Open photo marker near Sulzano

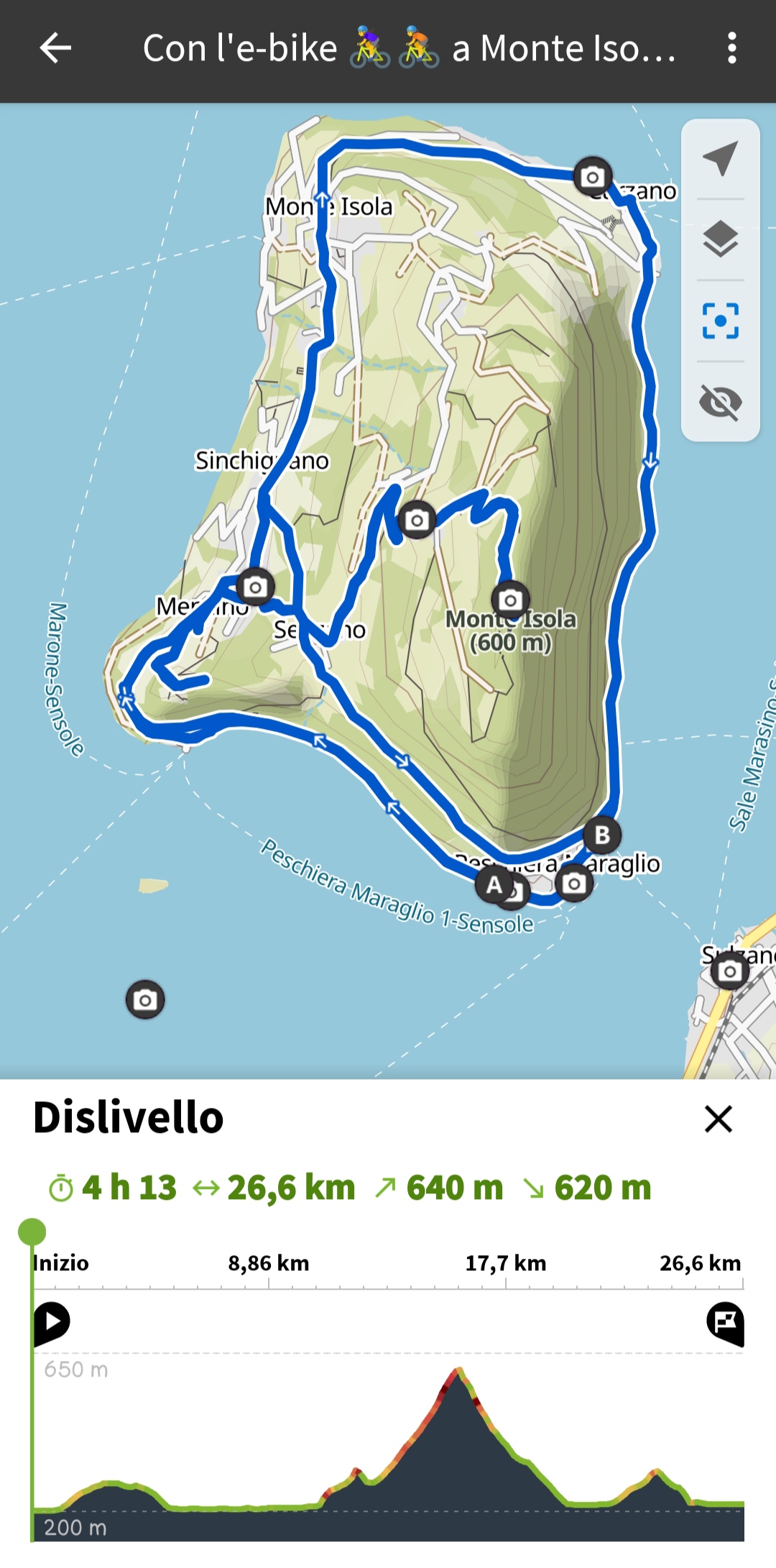pos(730,971)
